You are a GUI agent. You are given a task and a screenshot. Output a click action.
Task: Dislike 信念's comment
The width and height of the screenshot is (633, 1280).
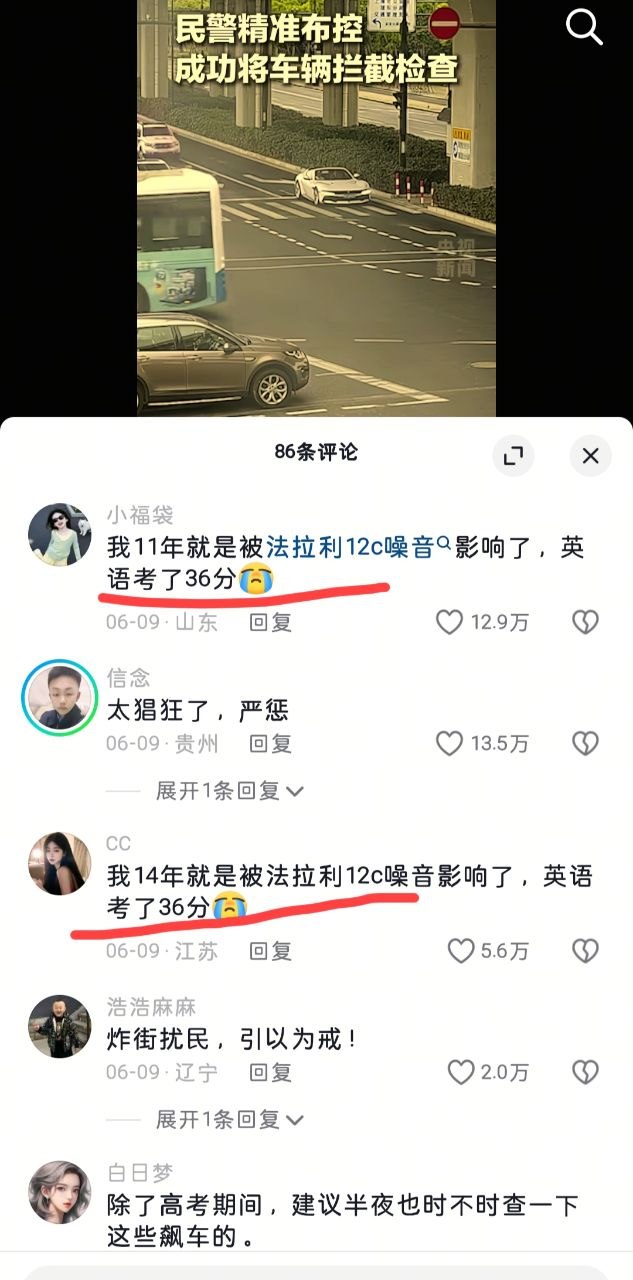click(585, 743)
